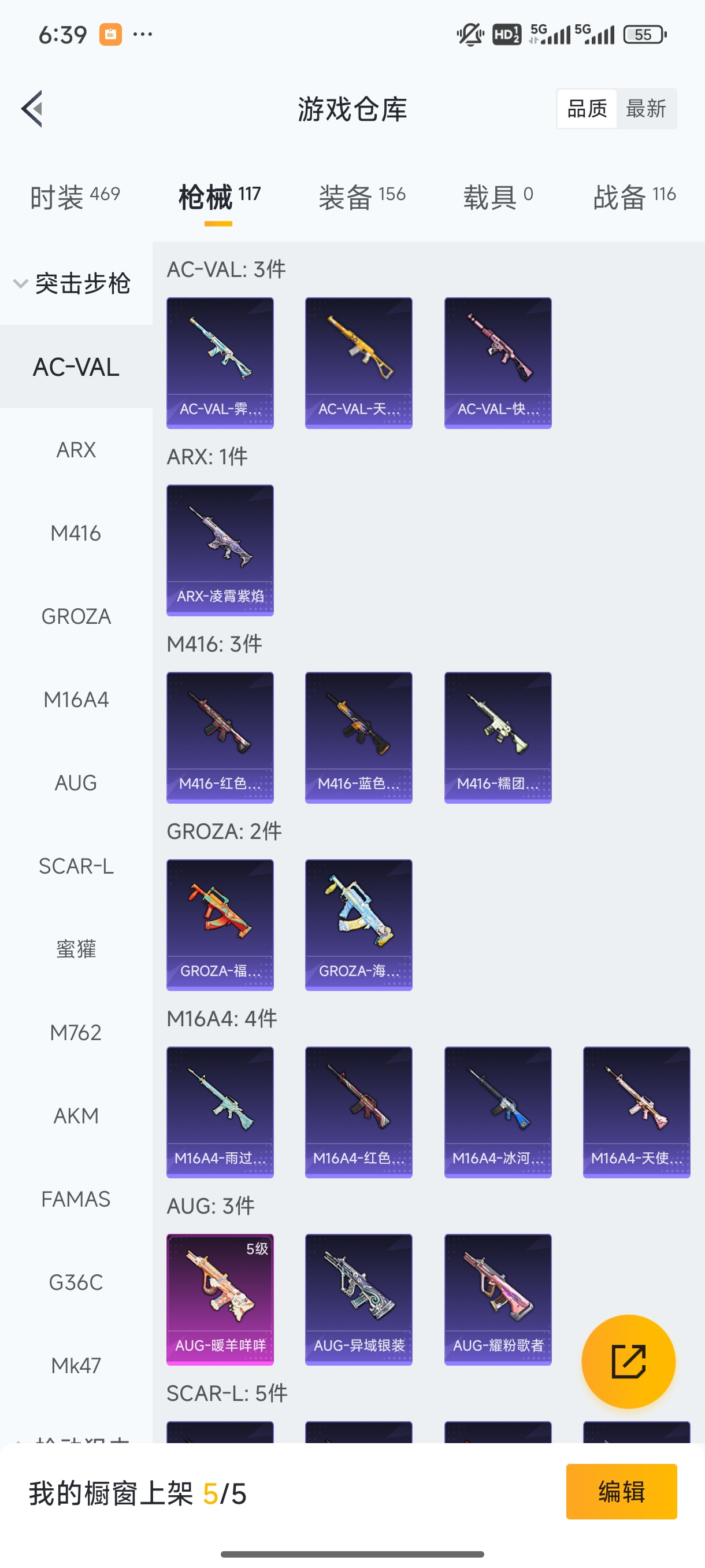View the AUG-异域银装 skin
The height and width of the screenshot is (1568, 705).
point(359,1299)
